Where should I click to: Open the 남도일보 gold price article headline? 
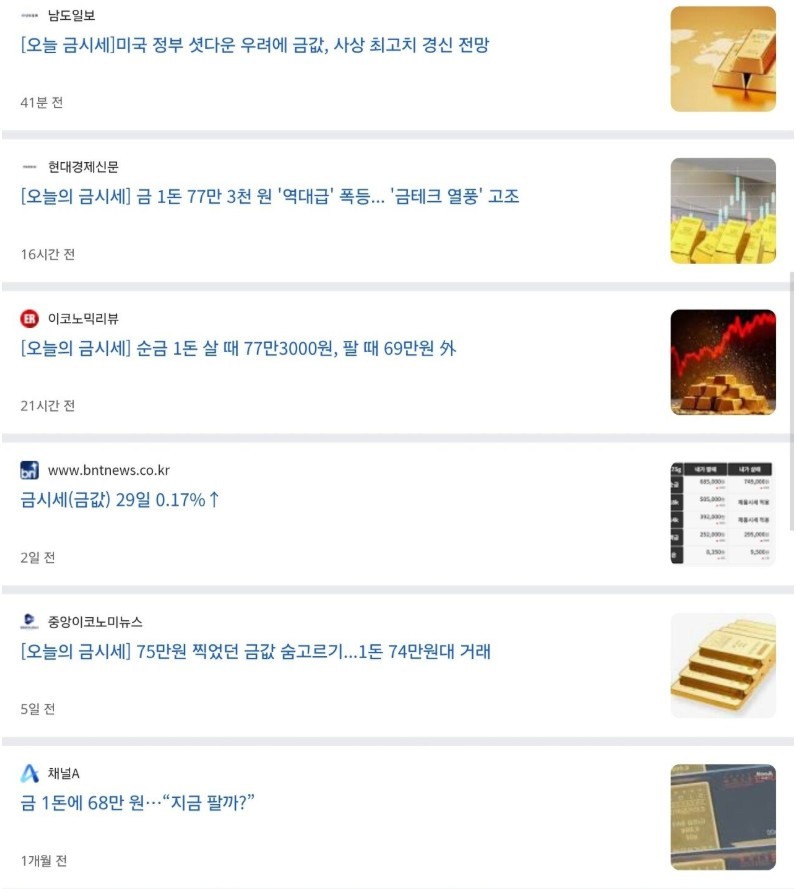[255, 45]
